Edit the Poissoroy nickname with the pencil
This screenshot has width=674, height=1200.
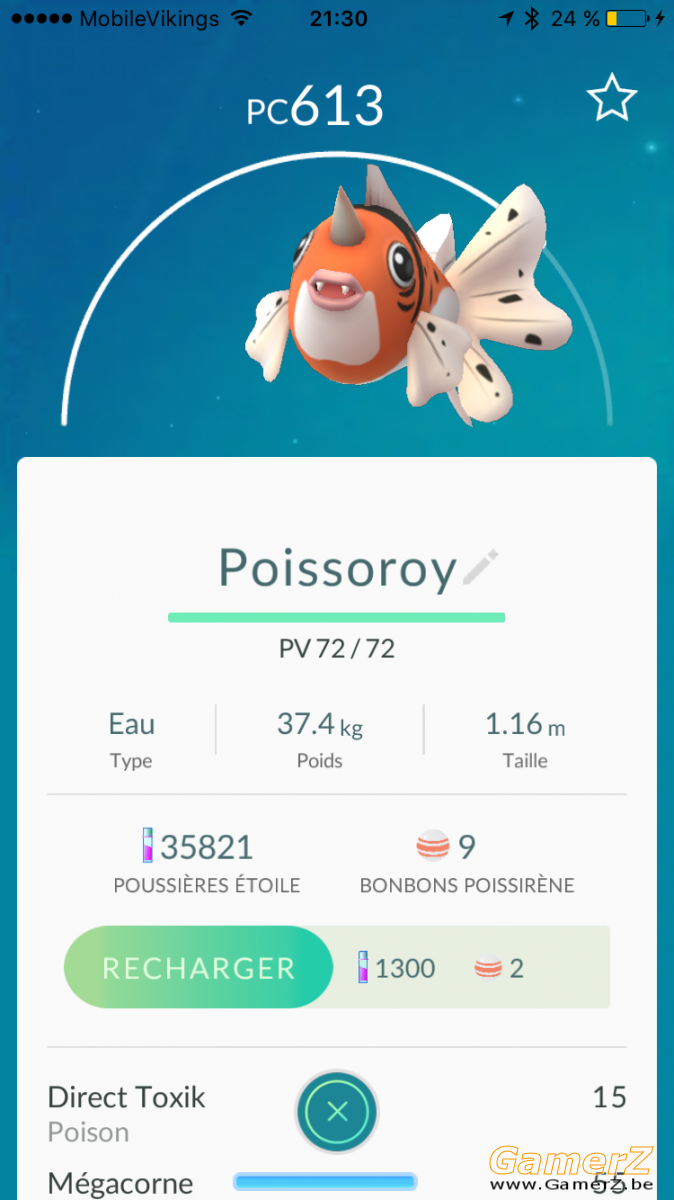[480, 567]
